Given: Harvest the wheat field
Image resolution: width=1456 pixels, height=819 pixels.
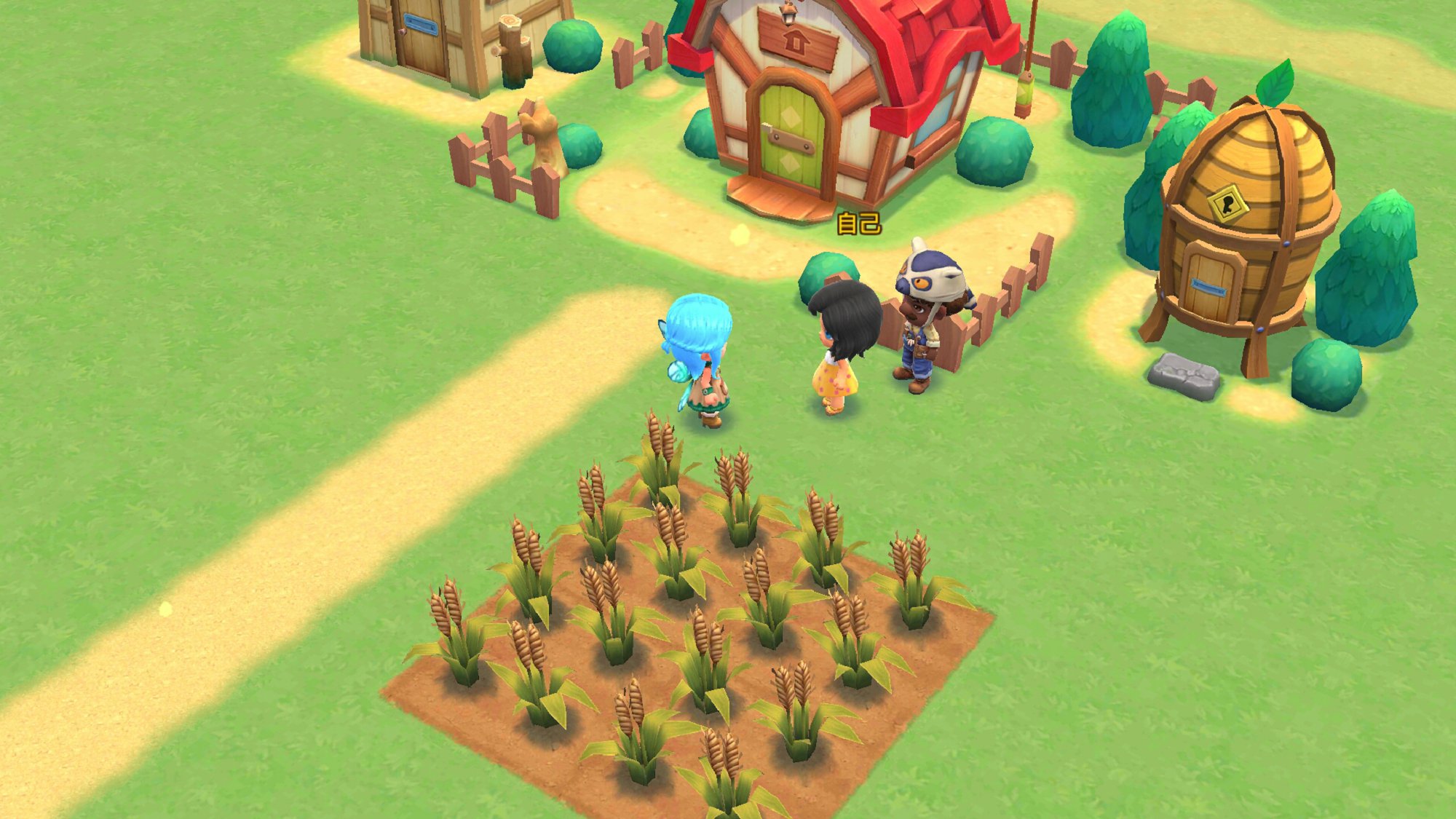Looking at the screenshot, I should pyautogui.click(x=688, y=619).
